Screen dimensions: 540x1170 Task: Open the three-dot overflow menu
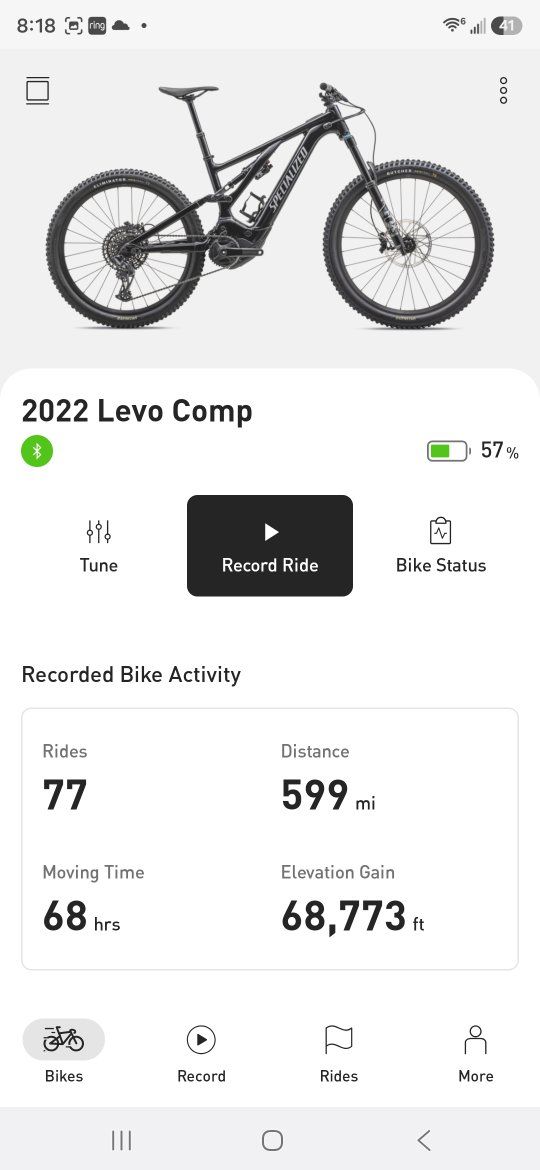[503, 90]
